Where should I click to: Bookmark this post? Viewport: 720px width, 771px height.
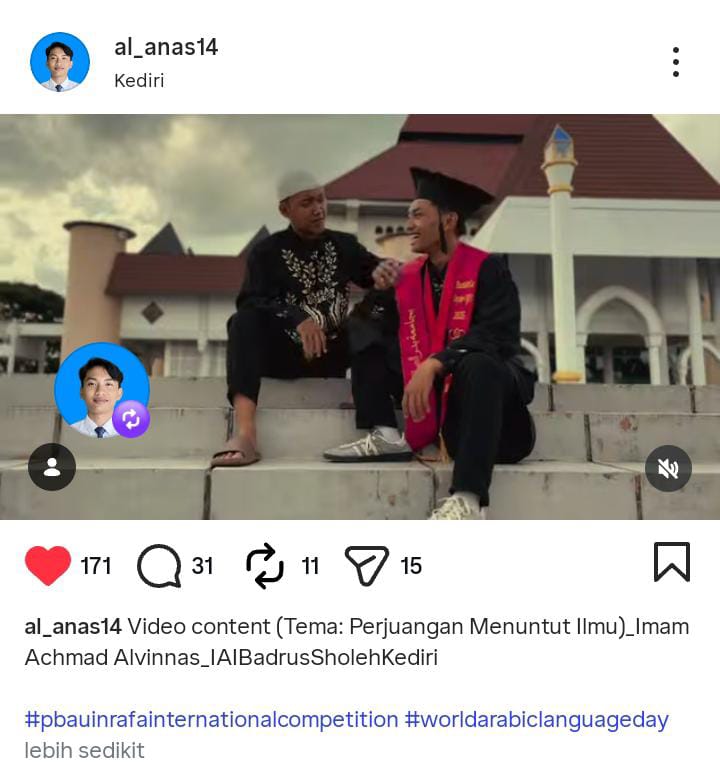pyautogui.click(x=671, y=562)
